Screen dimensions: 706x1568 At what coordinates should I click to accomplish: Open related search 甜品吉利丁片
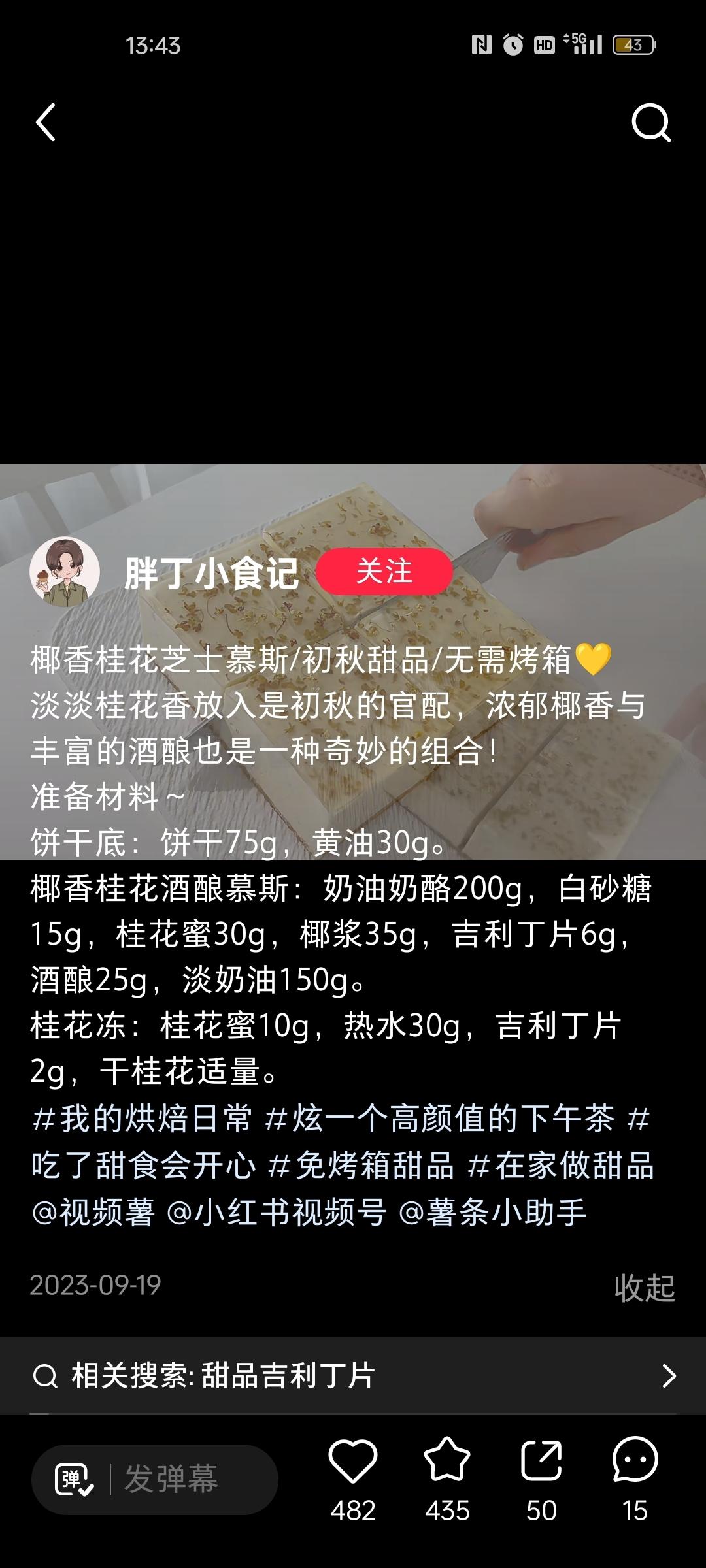[x=353, y=1375]
